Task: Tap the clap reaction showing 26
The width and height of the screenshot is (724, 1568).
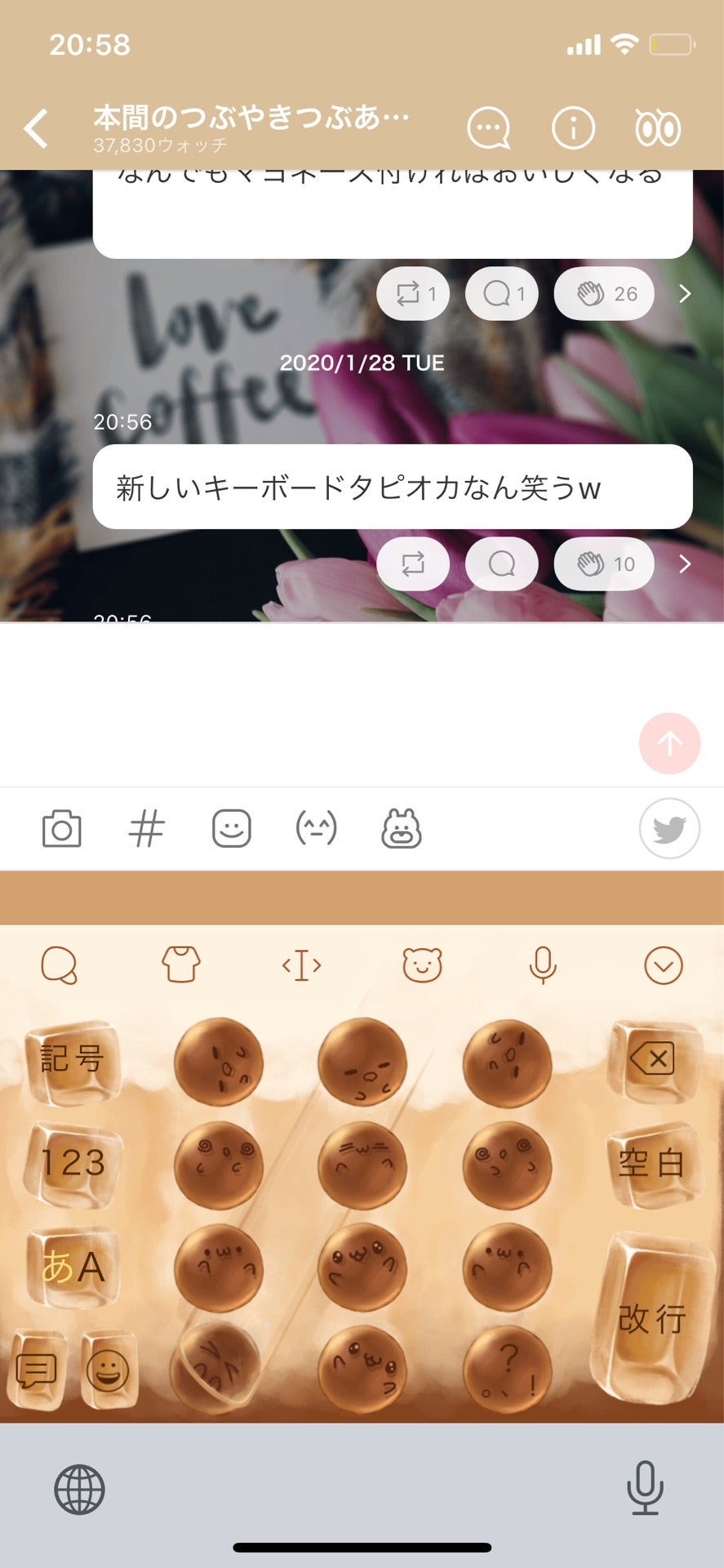Action: tap(603, 293)
